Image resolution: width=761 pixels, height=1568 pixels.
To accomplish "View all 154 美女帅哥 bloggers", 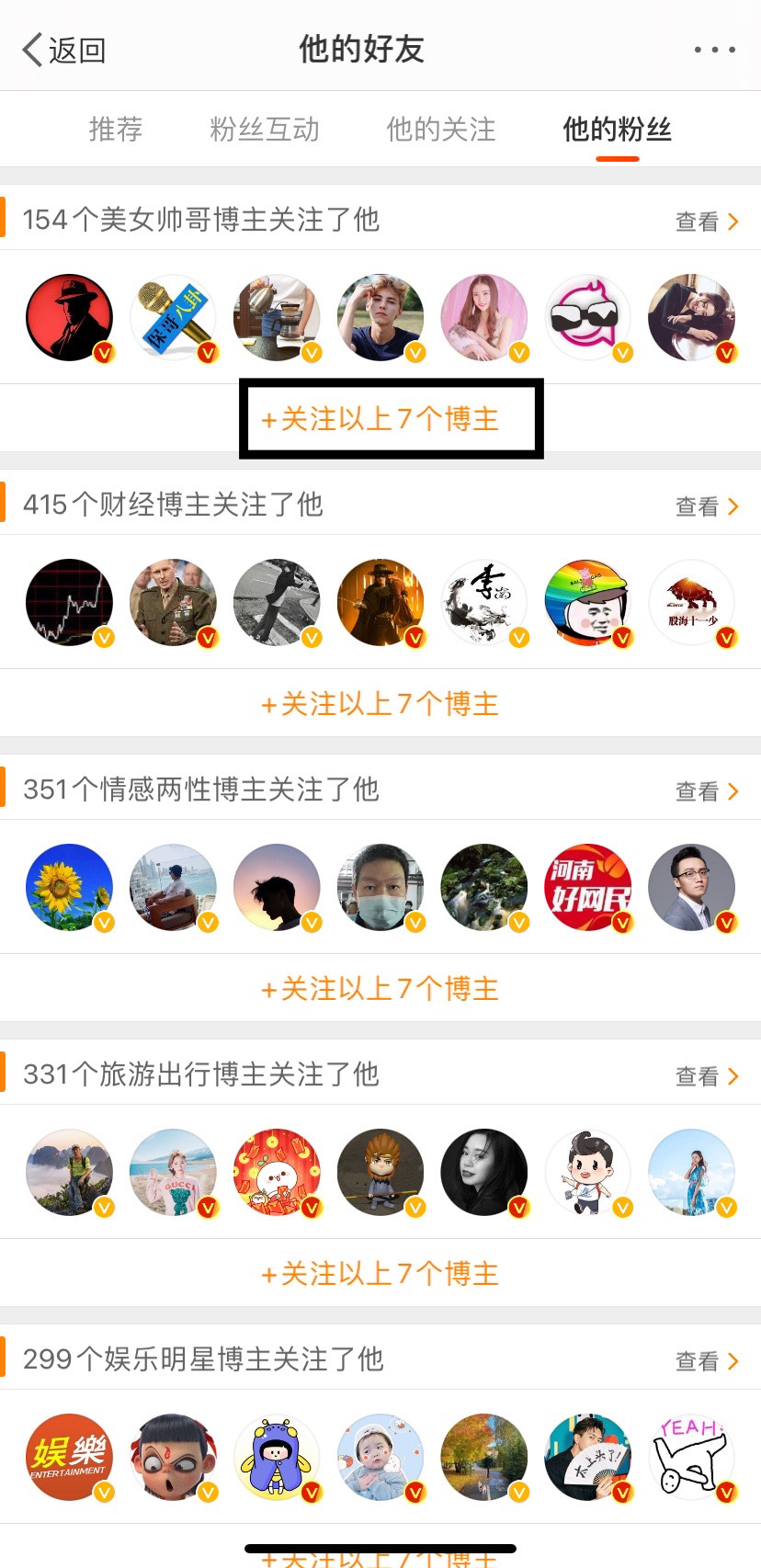I will click(x=706, y=222).
